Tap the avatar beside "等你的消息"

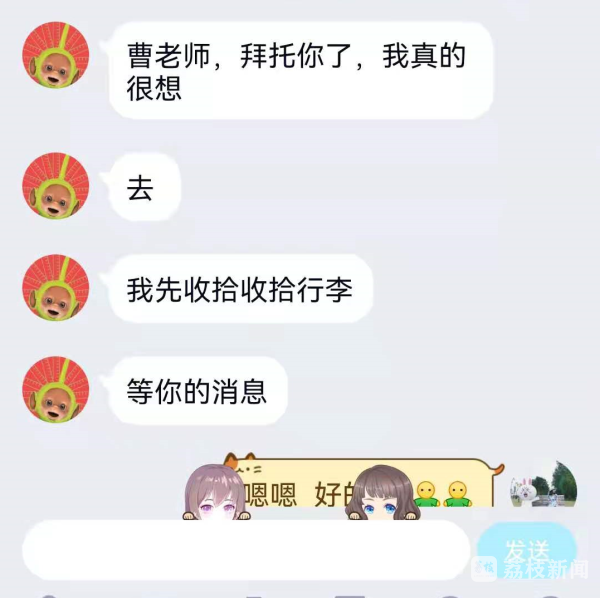[56, 389]
